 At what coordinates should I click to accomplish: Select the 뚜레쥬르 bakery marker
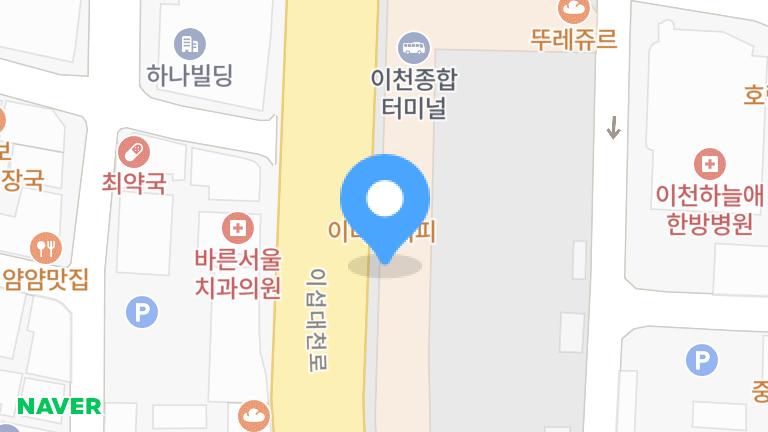(x=574, y=12)
